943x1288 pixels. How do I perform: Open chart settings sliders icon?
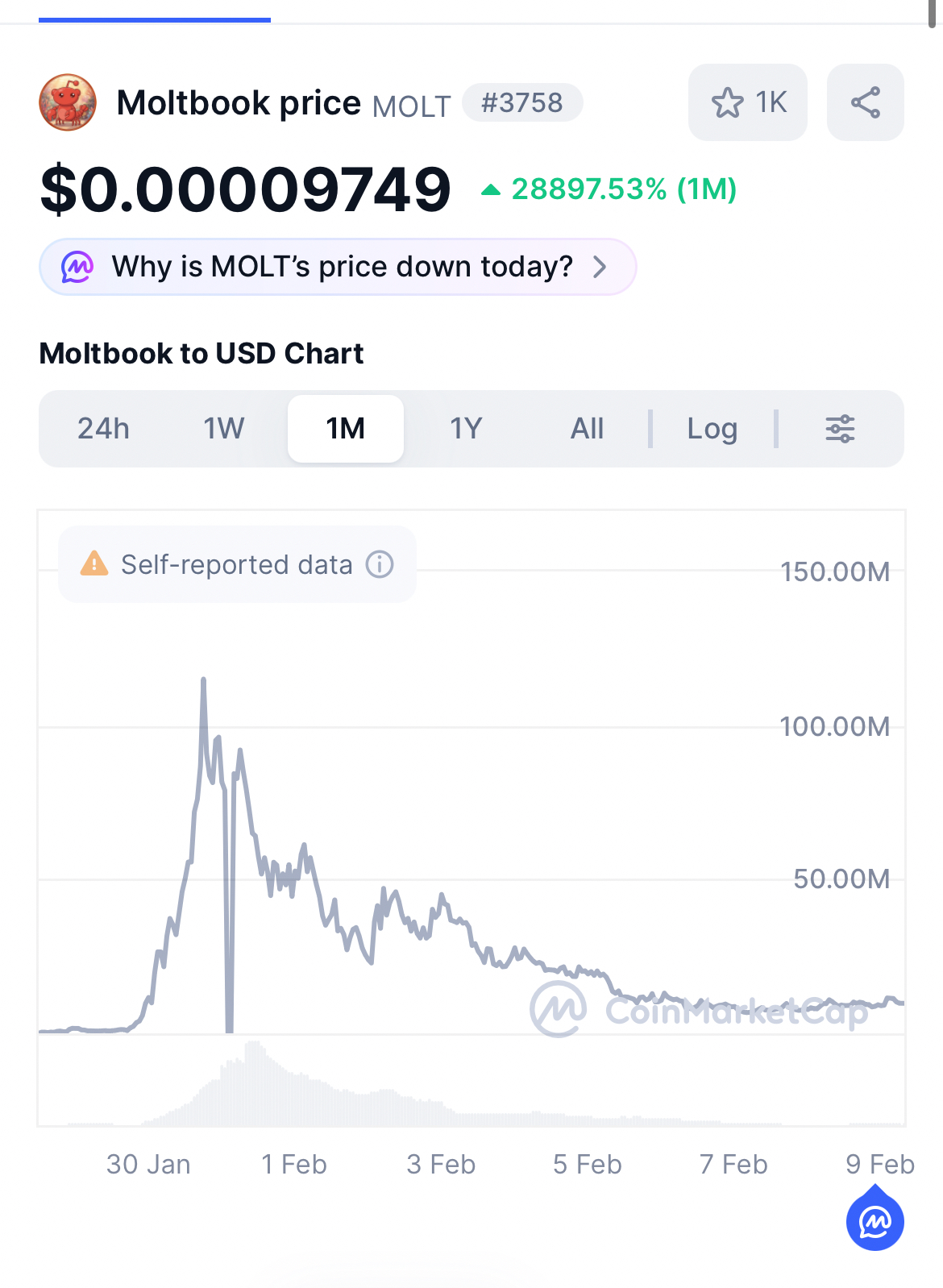point(840,429)
